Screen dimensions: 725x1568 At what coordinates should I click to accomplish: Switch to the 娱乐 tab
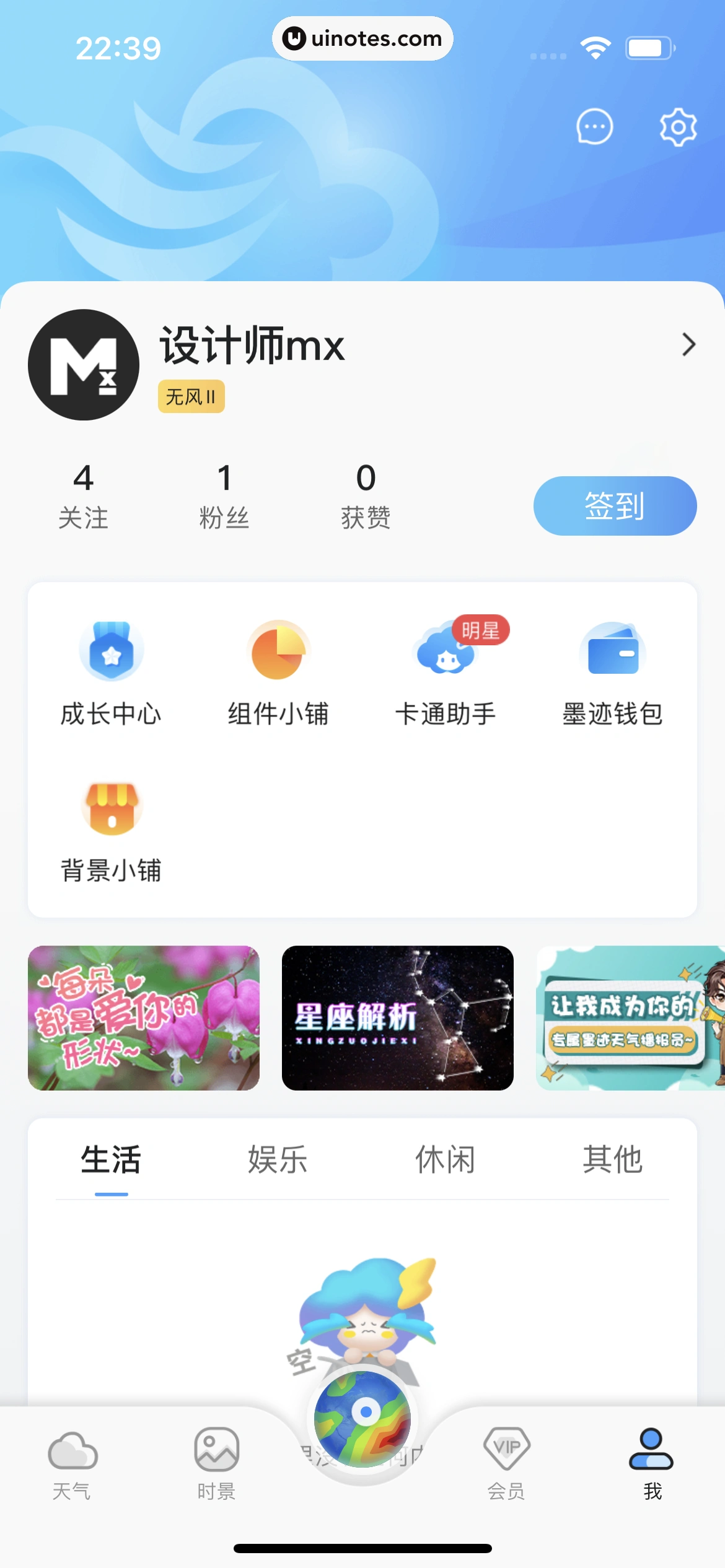pyautogui.click(x=278, y=1159)
